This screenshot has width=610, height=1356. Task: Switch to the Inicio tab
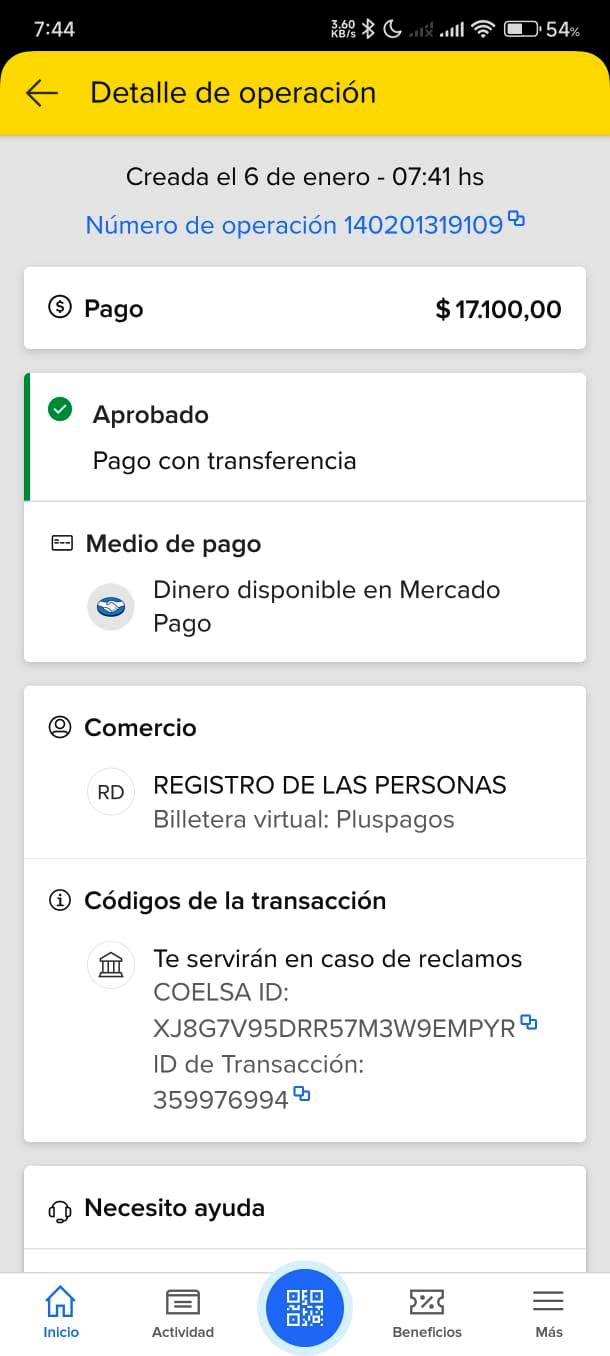pyautogui.click(x=61, y=1312)
